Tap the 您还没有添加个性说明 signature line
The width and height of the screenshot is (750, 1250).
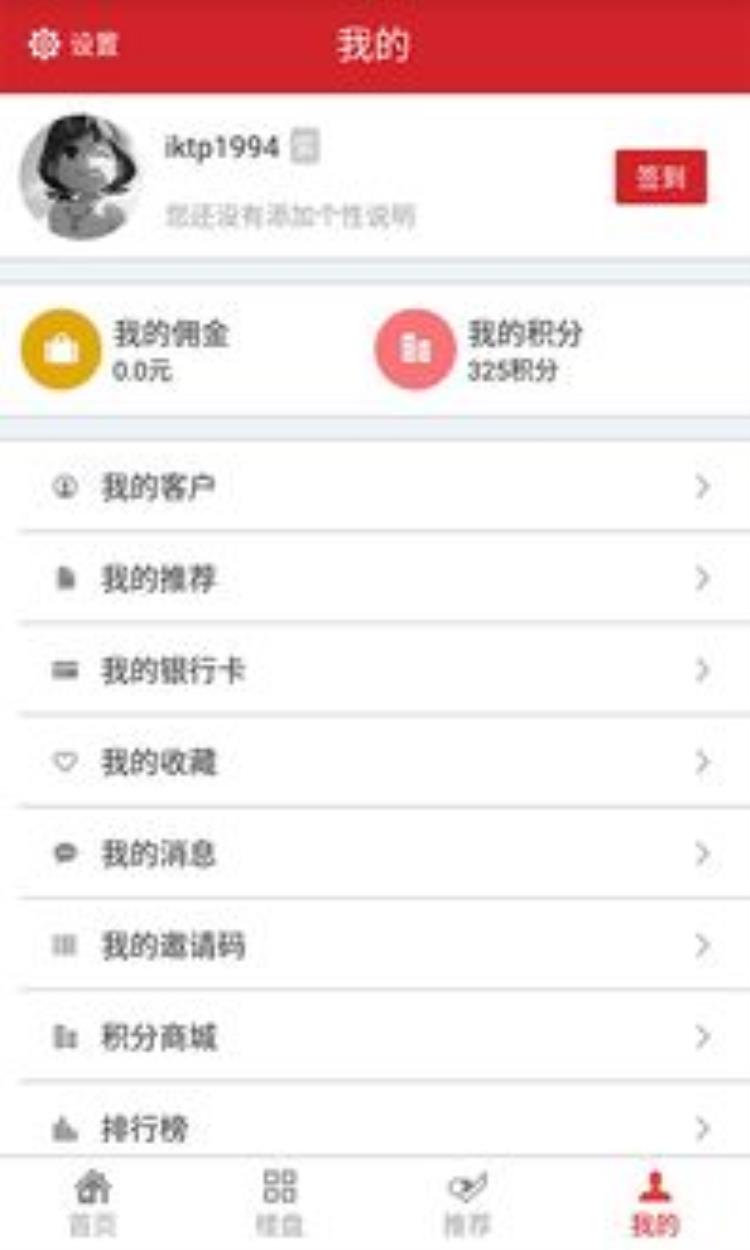pos(290,216)
